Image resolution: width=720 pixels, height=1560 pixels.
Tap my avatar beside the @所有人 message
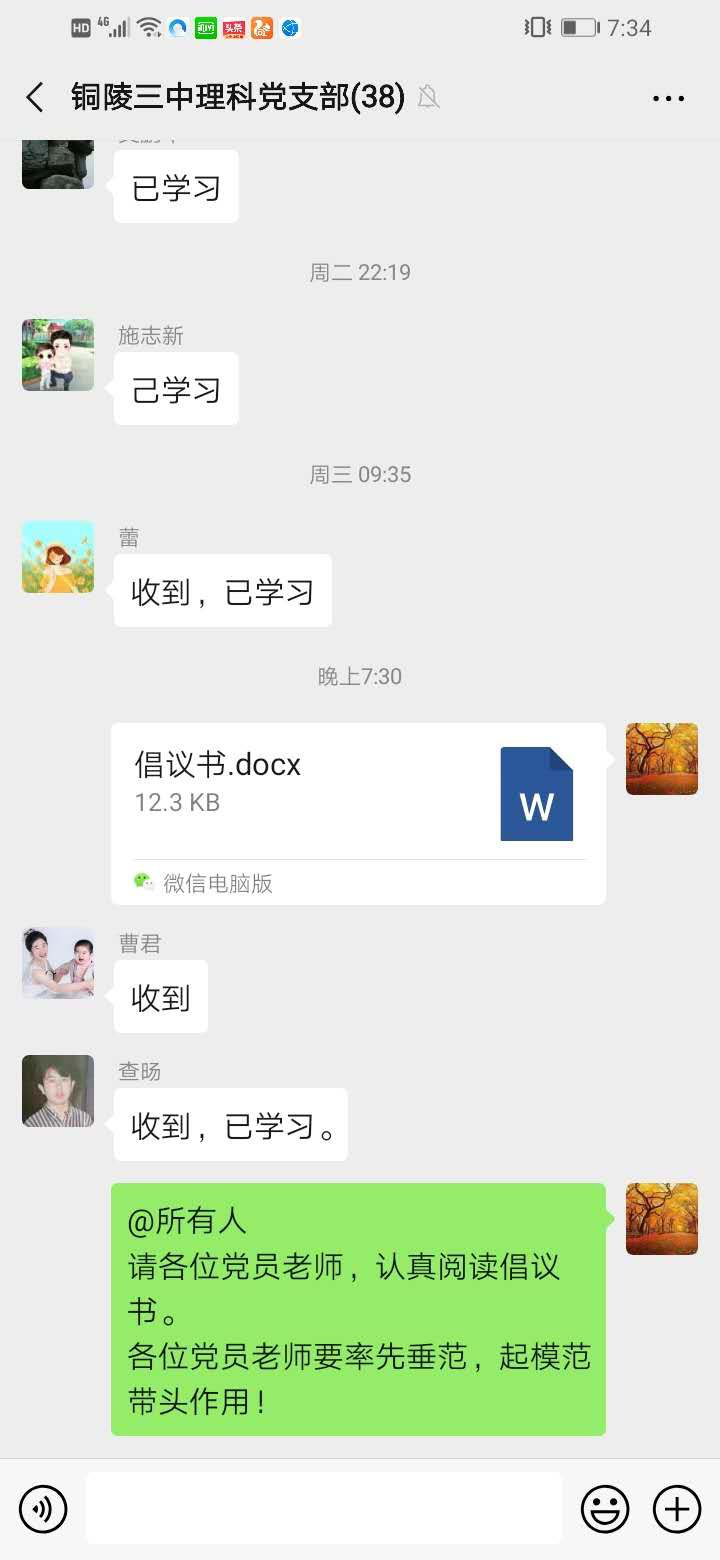[662, 1219]
